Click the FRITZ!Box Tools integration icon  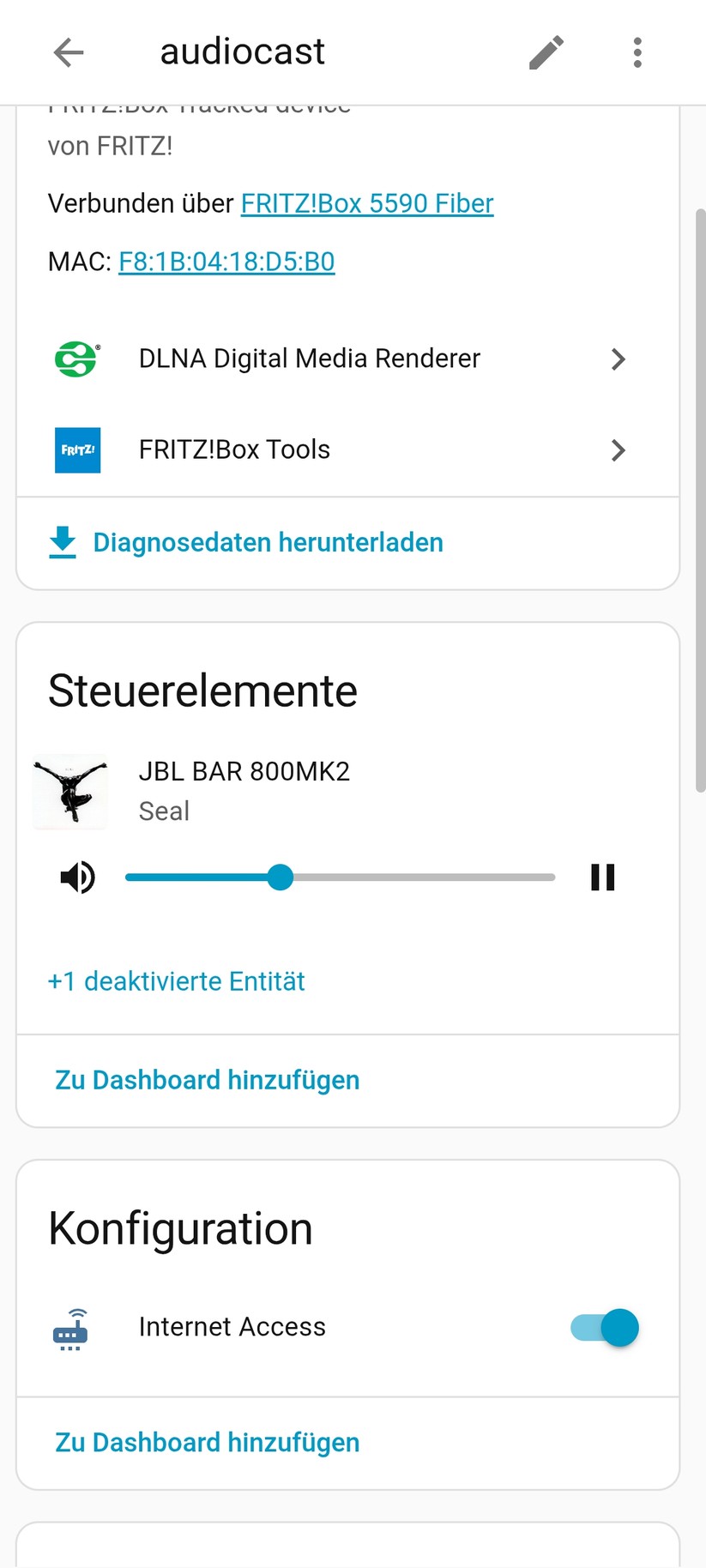pos(76,449)
